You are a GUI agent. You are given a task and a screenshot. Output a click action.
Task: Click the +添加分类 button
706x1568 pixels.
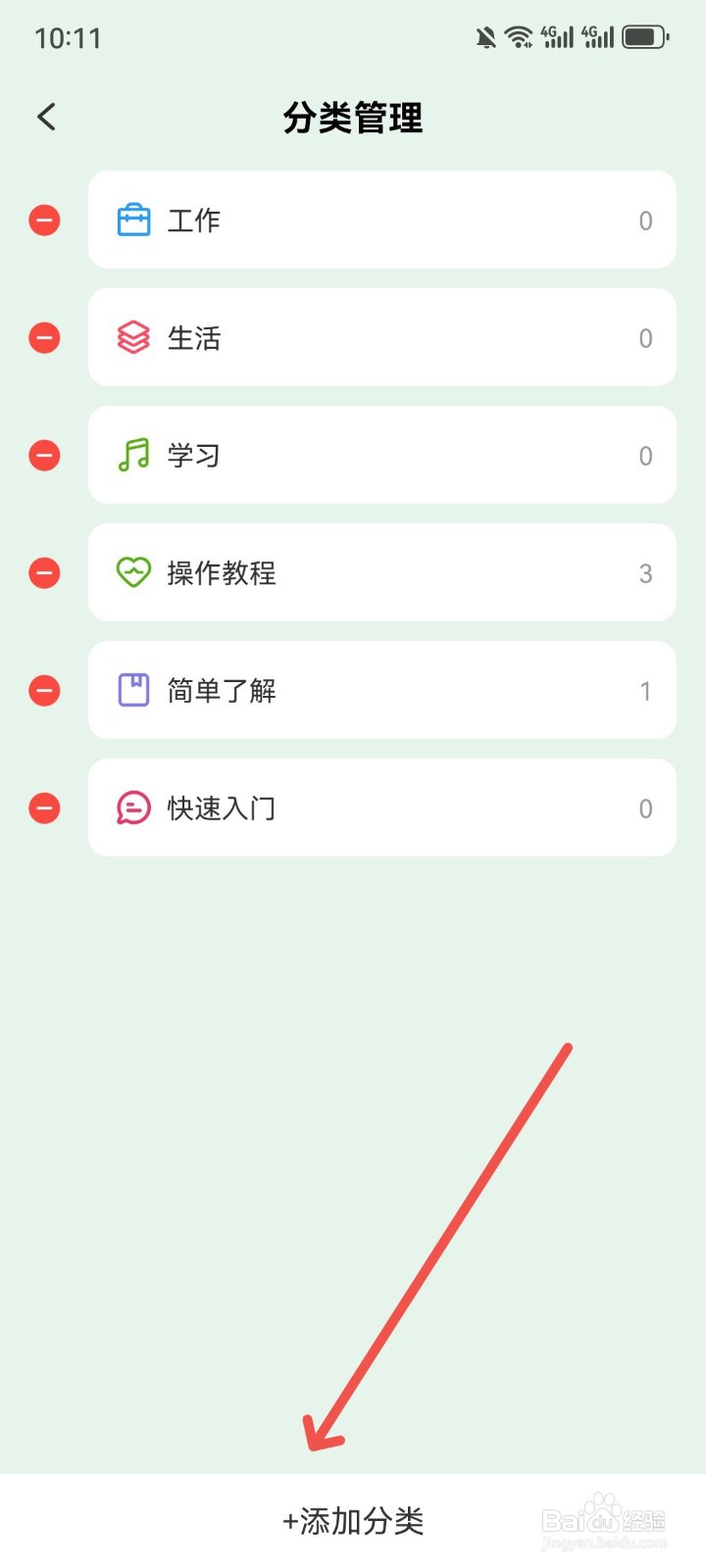[x=353, y=1520]
